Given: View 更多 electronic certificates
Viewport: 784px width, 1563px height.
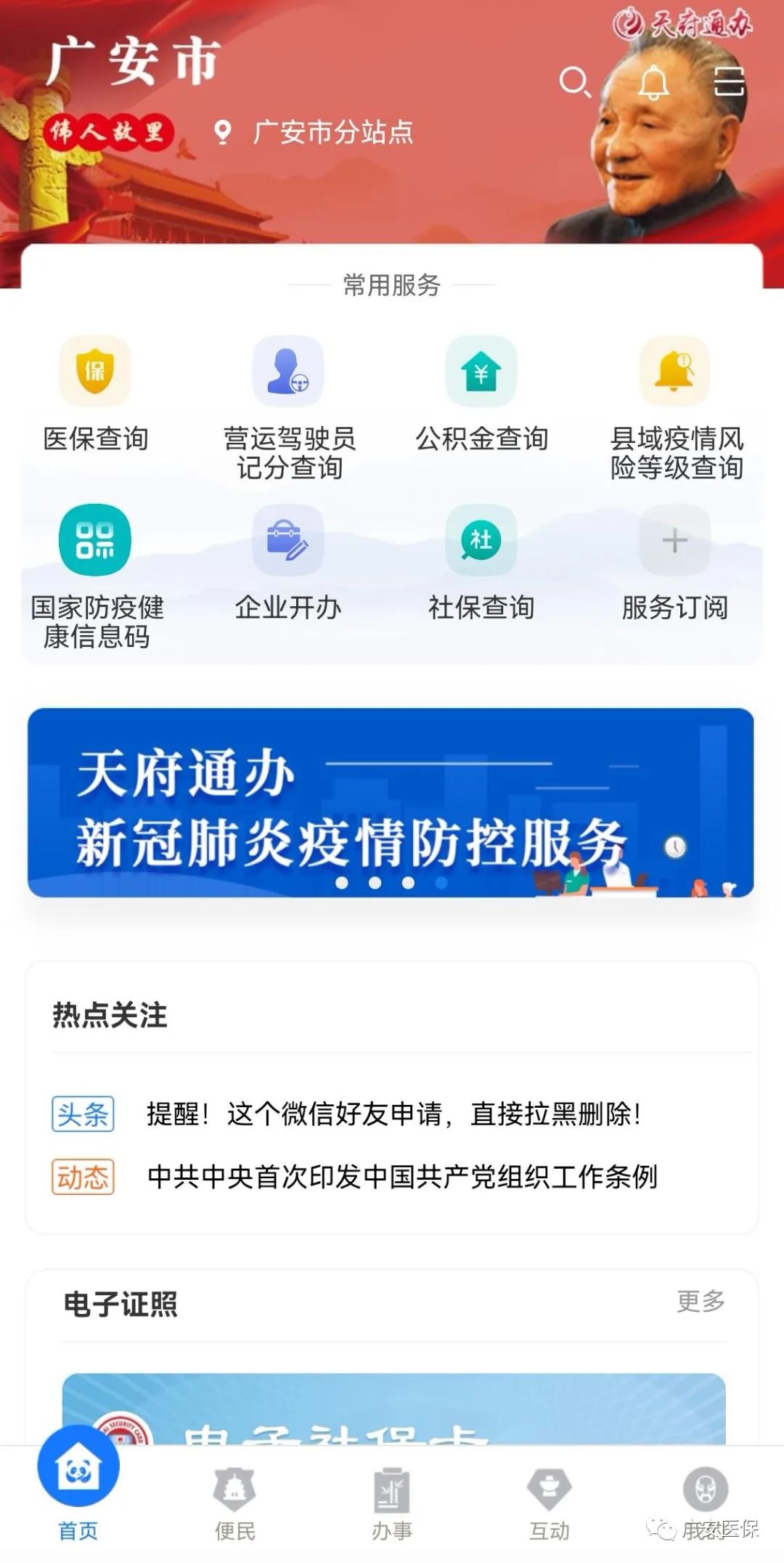Looking at the screenshot, I should click(701, 1301).
